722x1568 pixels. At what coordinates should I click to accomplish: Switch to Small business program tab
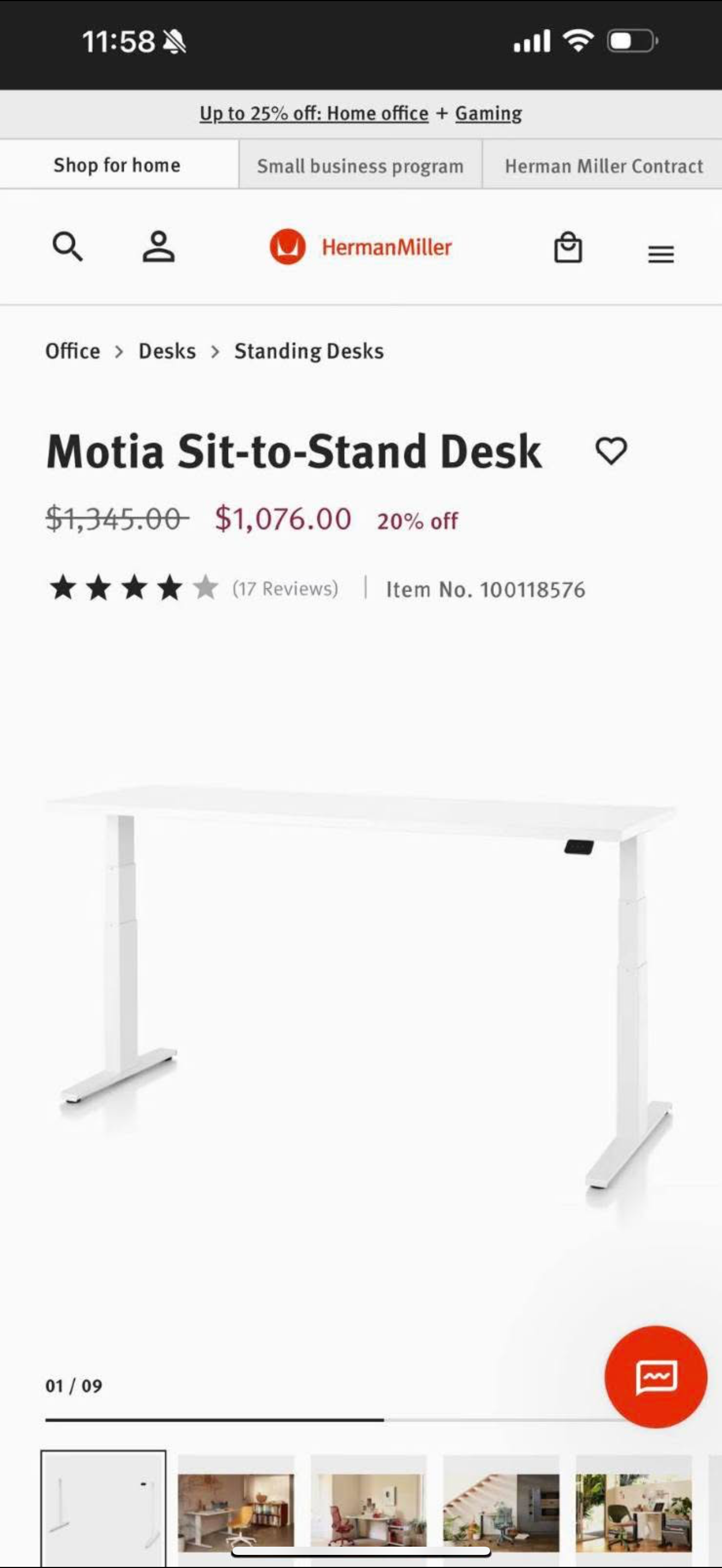pyautogui.click(x=360, y=166)
